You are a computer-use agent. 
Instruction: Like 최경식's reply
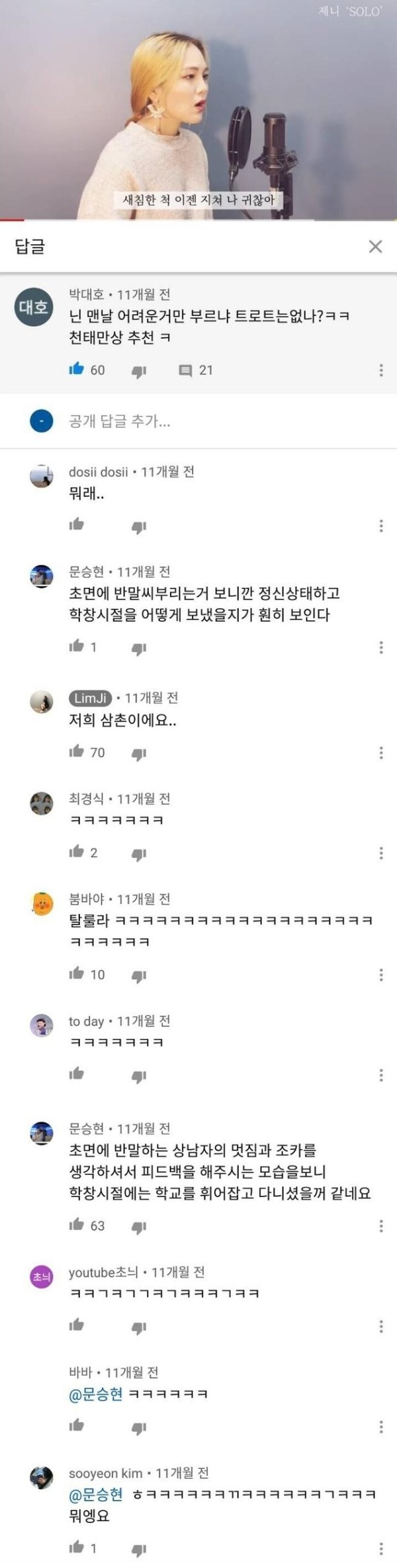point(77,852)
